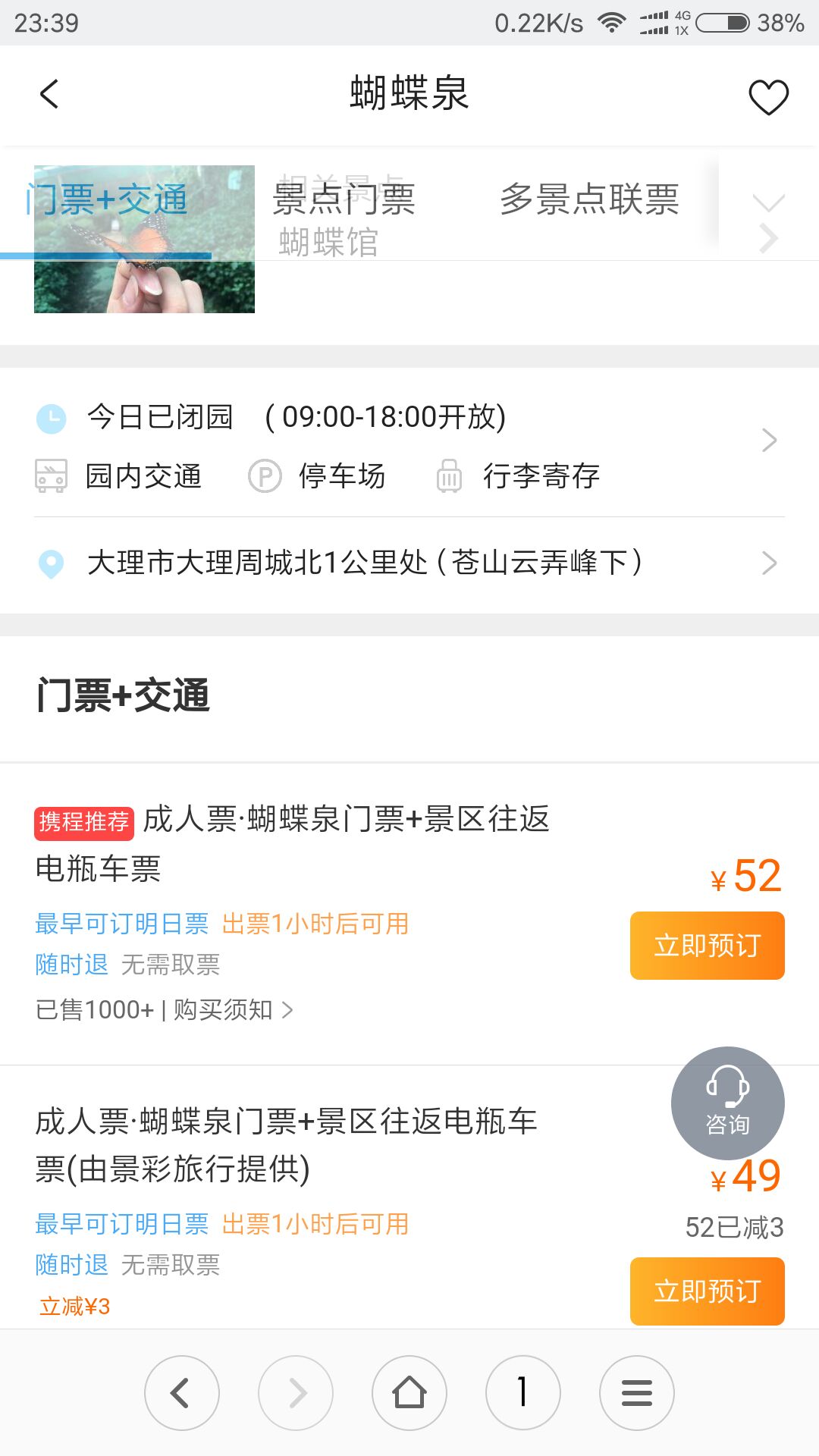Expand the tab list dropdown arrow

pyautogui.click(x=768, y=202)
